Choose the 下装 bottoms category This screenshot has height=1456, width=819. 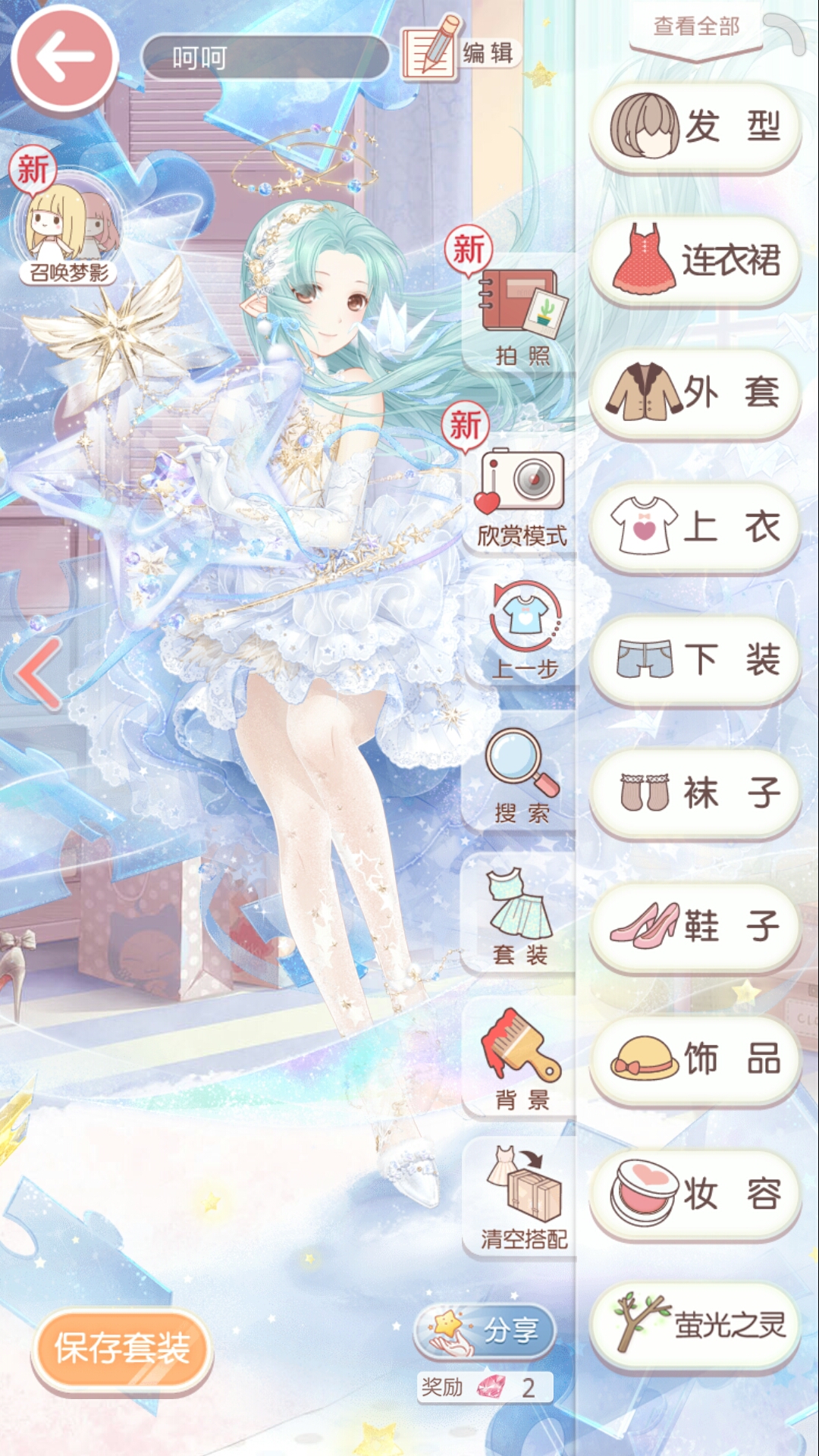(695, 659)
